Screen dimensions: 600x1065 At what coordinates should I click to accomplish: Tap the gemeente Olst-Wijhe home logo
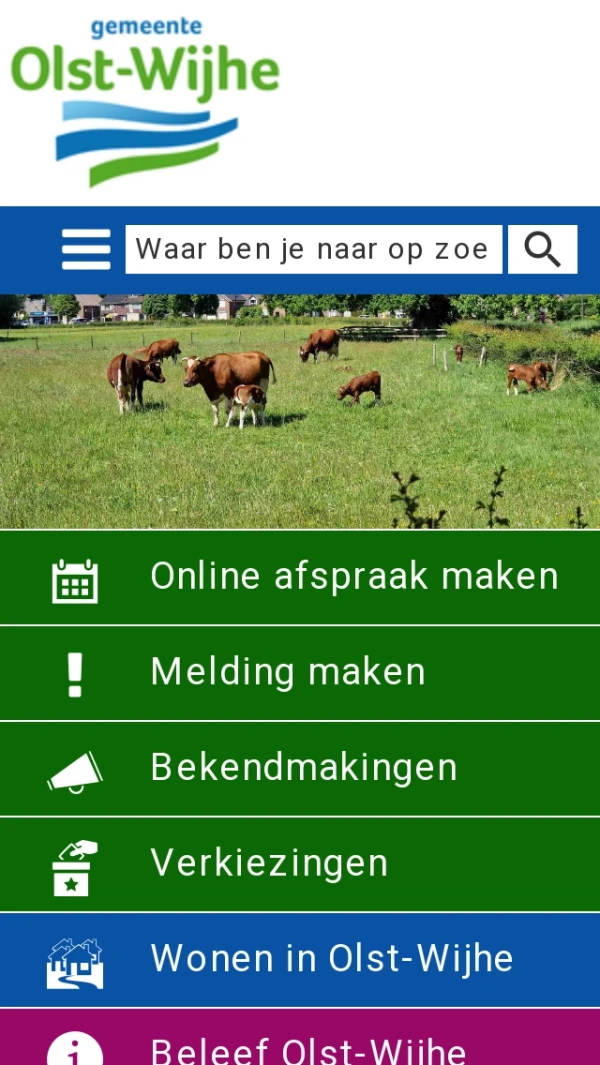tap(145, 100)
